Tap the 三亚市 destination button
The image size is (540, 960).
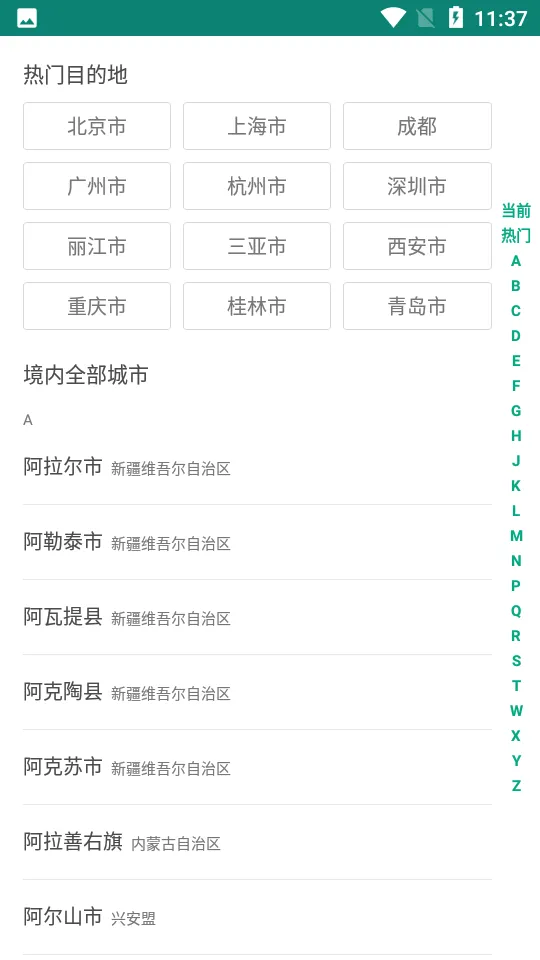257,246
